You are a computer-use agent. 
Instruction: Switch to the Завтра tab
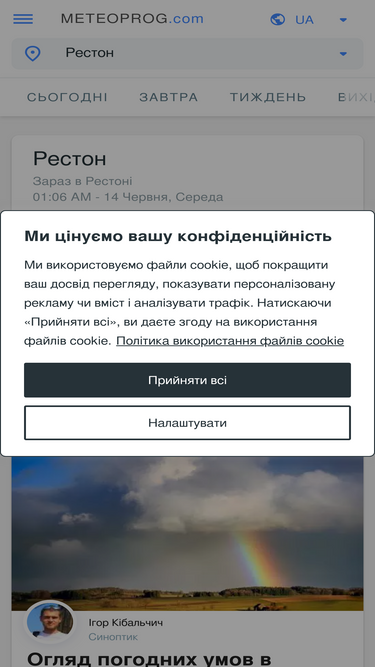pyautogui.click(x=168, y=97)
